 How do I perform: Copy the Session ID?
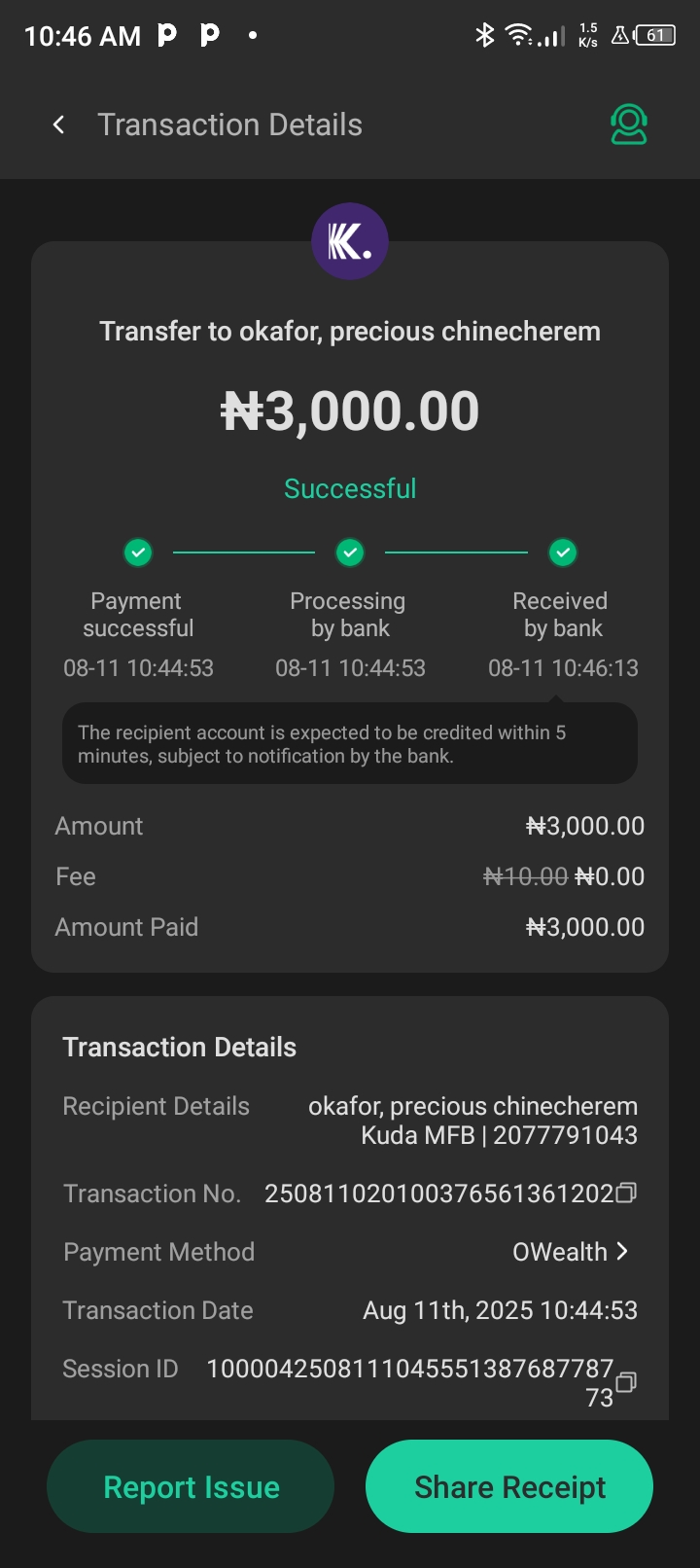coord(627,1381)
